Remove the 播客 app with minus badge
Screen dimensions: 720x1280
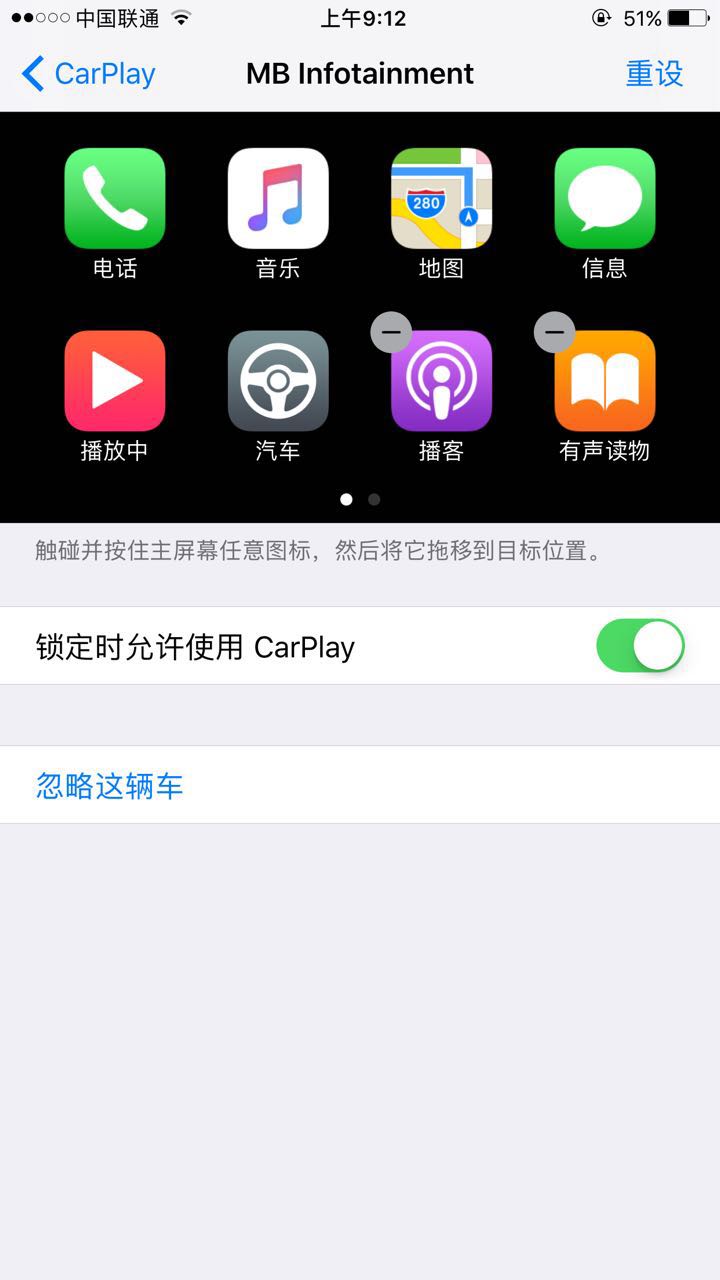pos(391,332)
